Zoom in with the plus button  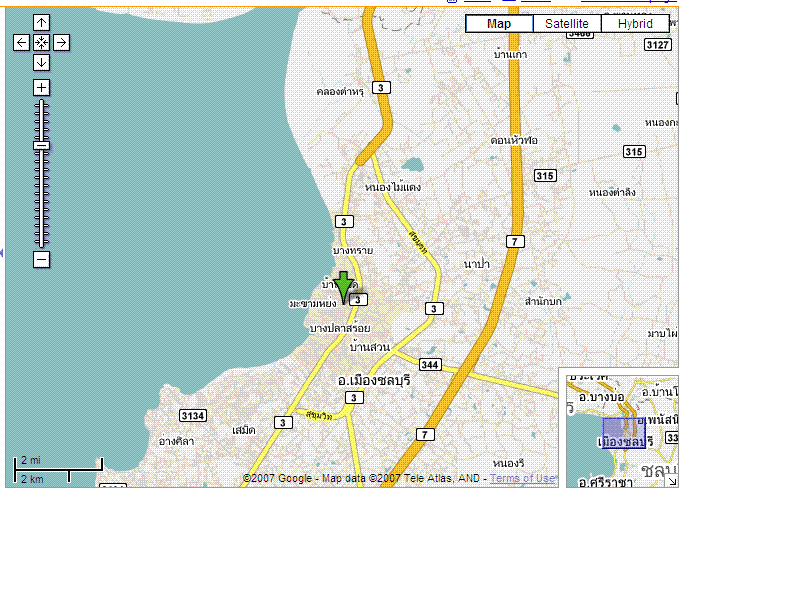tap(41, 88)
